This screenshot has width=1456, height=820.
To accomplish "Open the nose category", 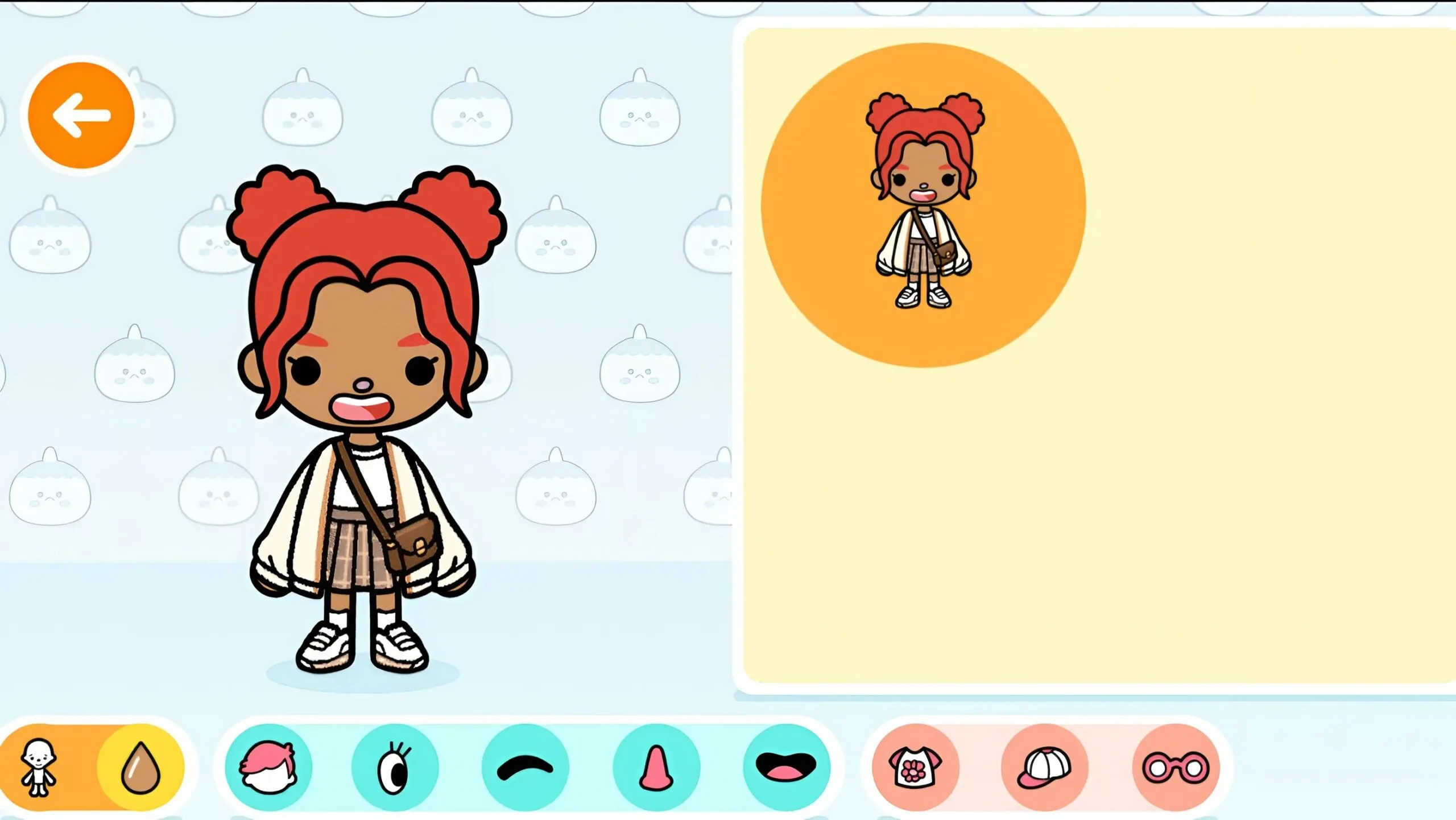I will pyautogui.click(x=656, y=767).
